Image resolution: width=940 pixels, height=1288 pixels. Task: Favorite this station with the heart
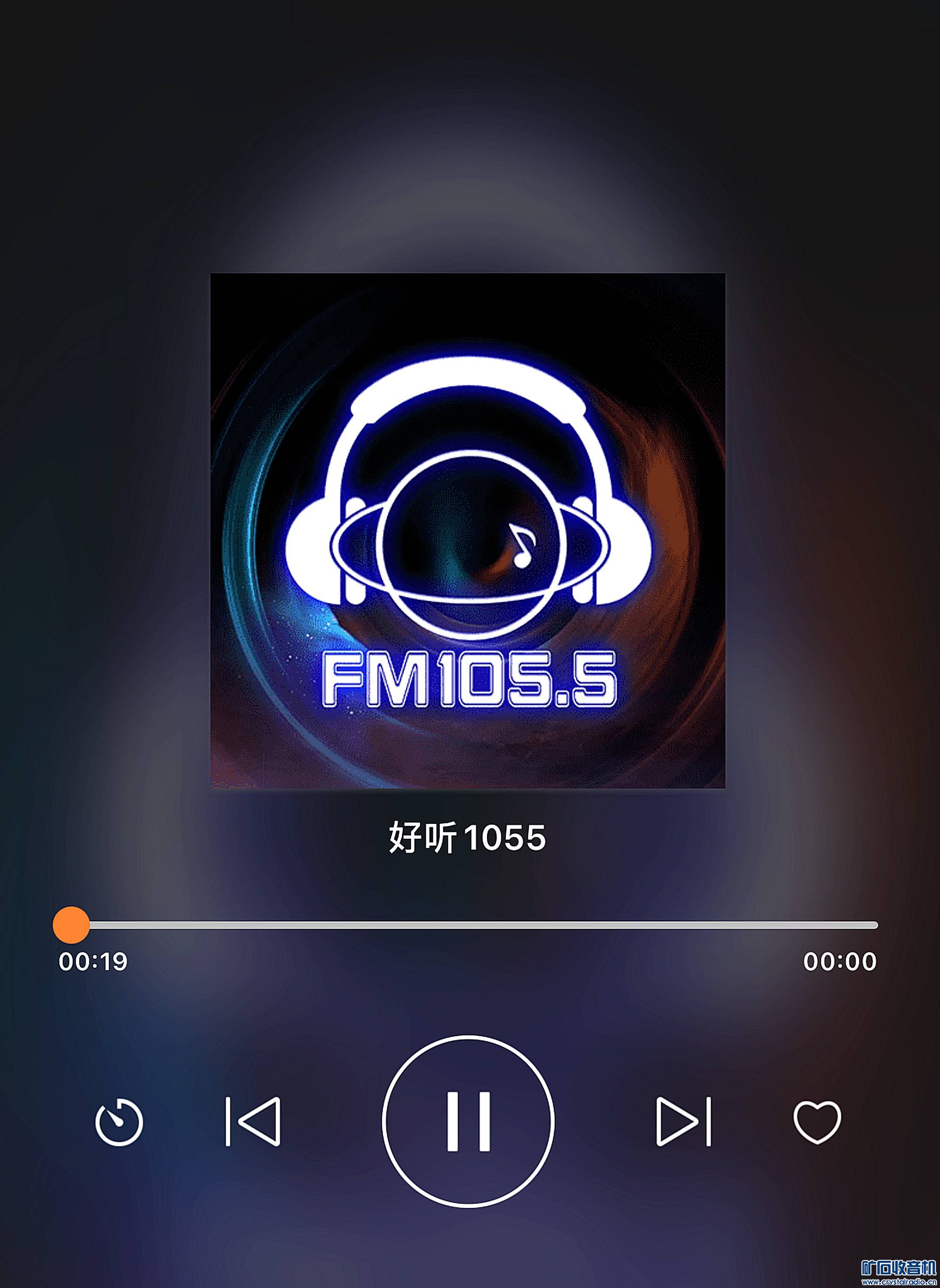(817, 1121)
